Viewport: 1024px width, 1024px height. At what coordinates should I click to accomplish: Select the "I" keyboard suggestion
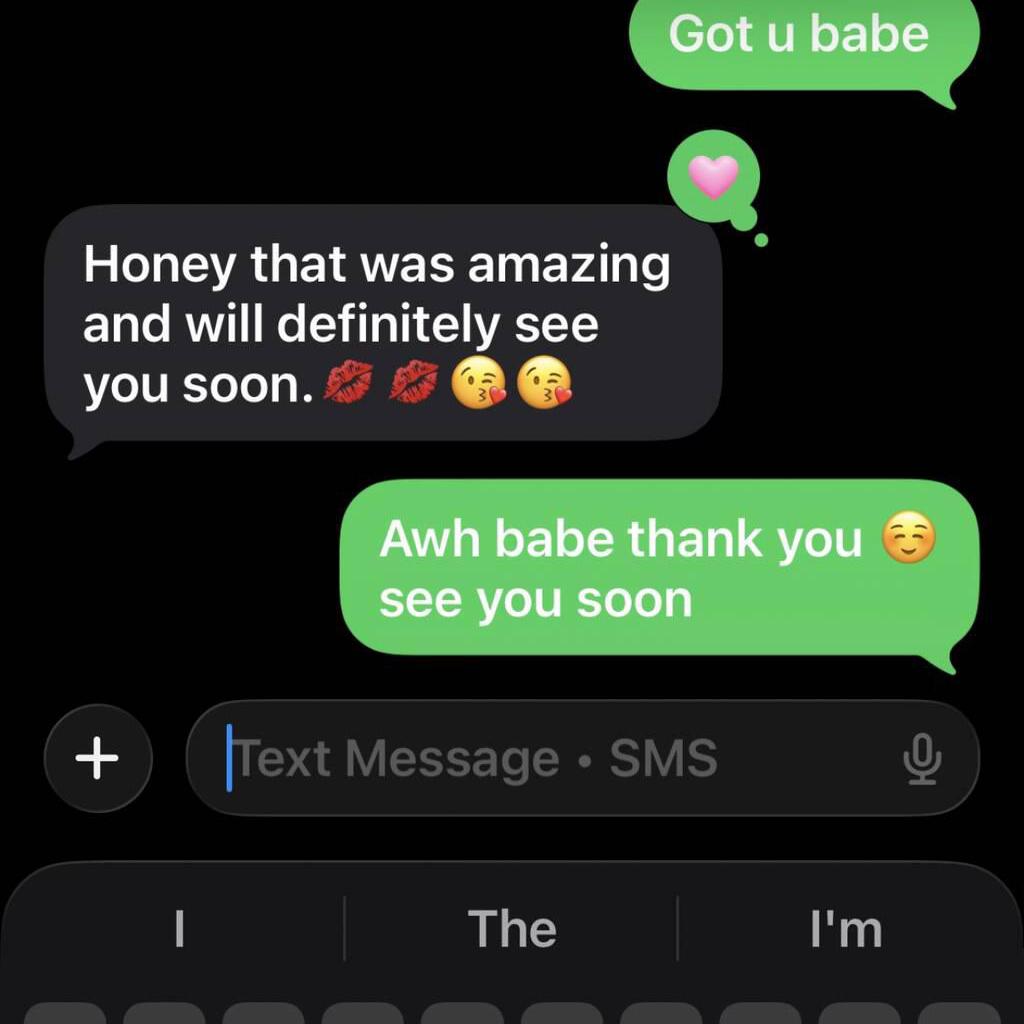pos(179,928)
